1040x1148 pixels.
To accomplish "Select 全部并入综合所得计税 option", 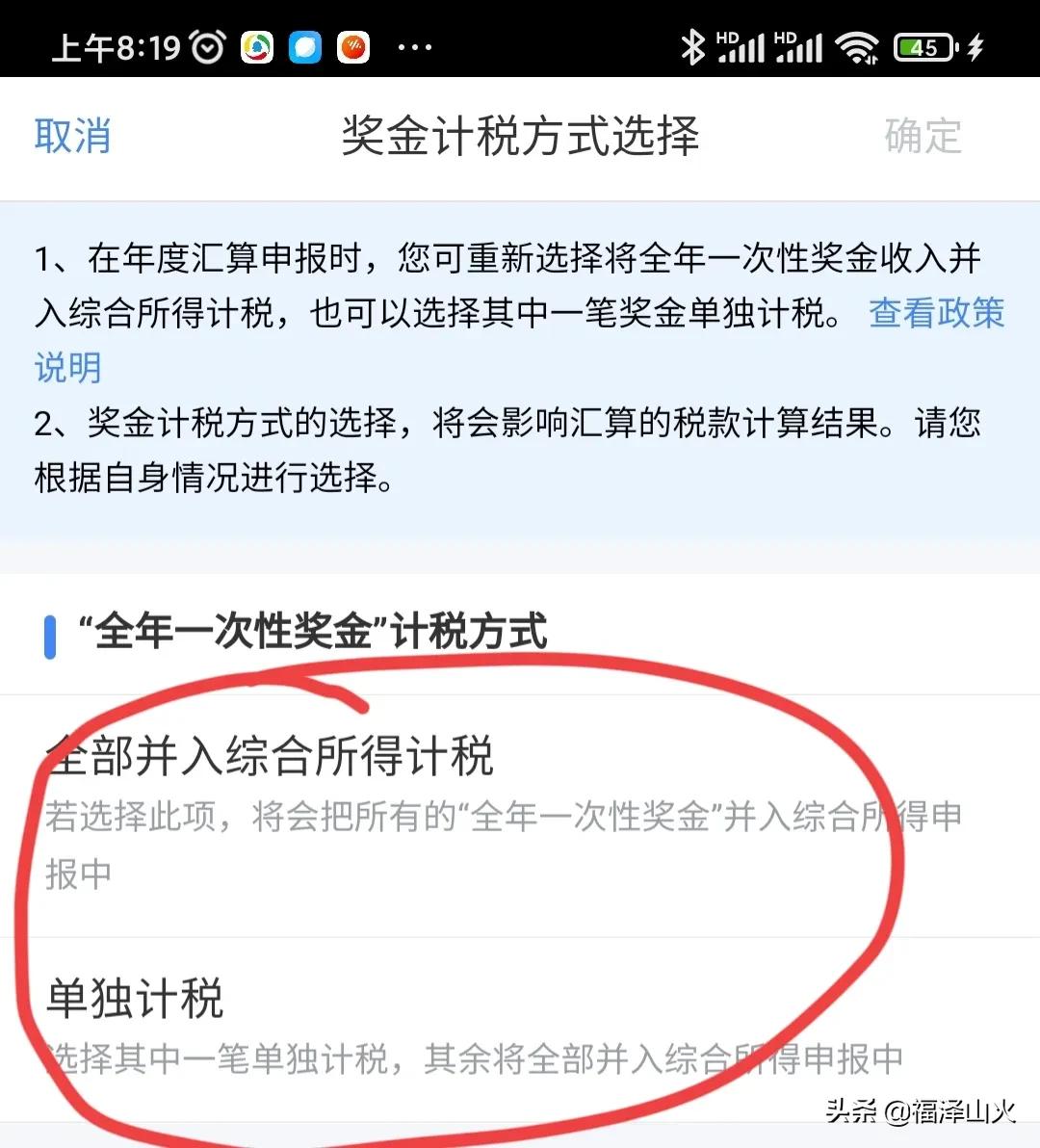I will [273, 758].
